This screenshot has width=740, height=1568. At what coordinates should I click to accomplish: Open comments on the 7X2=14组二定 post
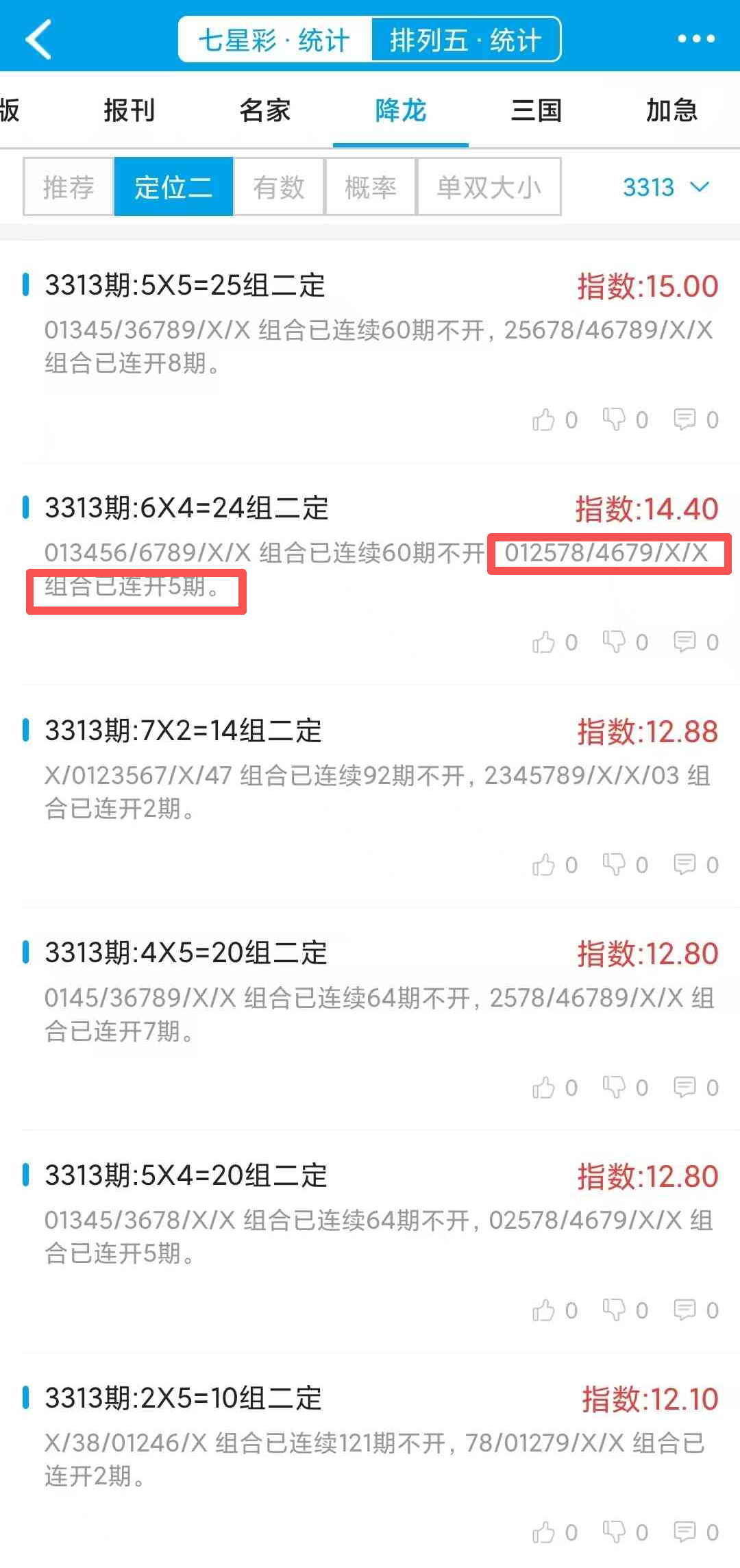point(685,865)
